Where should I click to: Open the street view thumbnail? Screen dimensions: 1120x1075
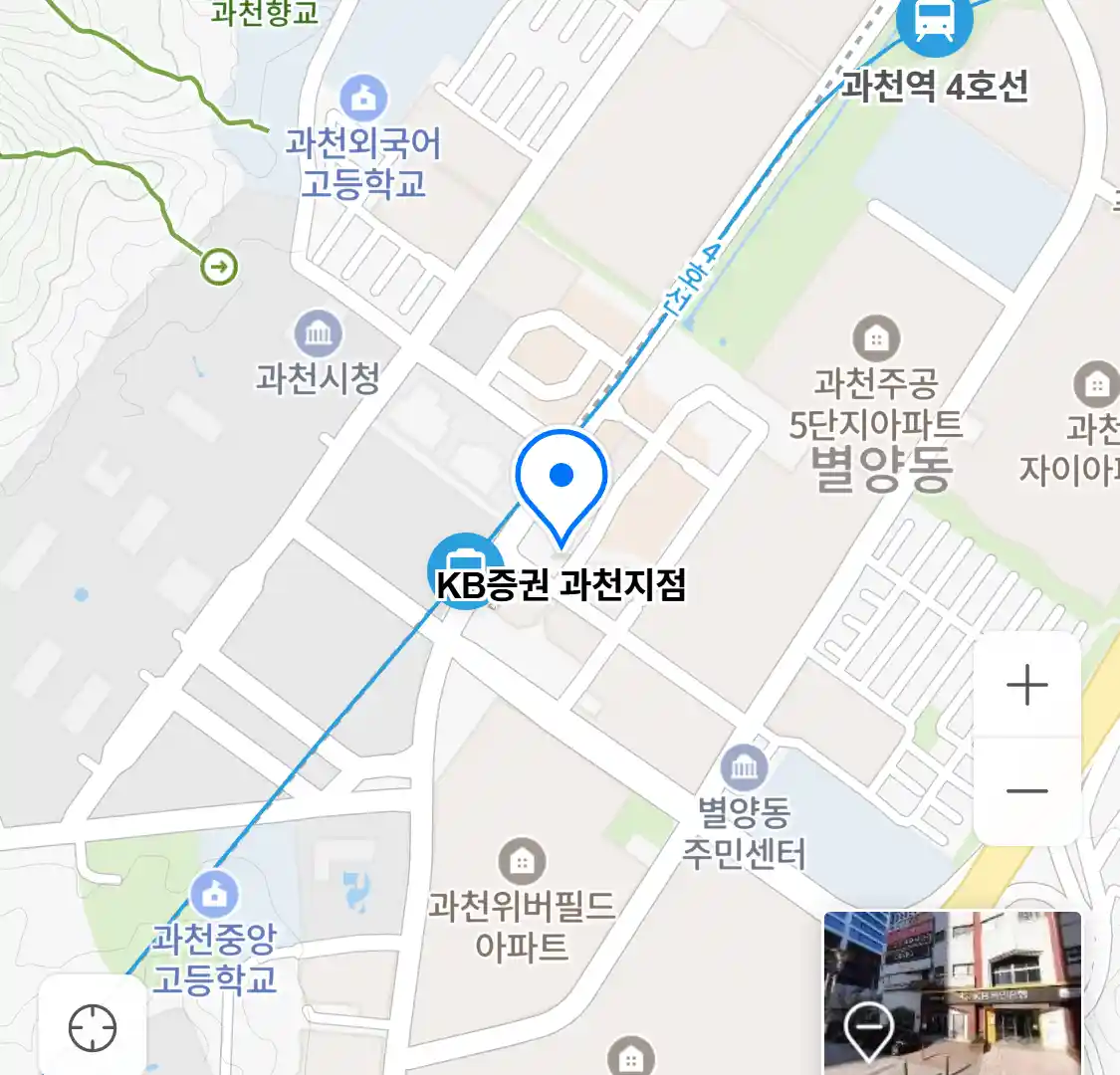pyautogui.click(x=952, y=991)
